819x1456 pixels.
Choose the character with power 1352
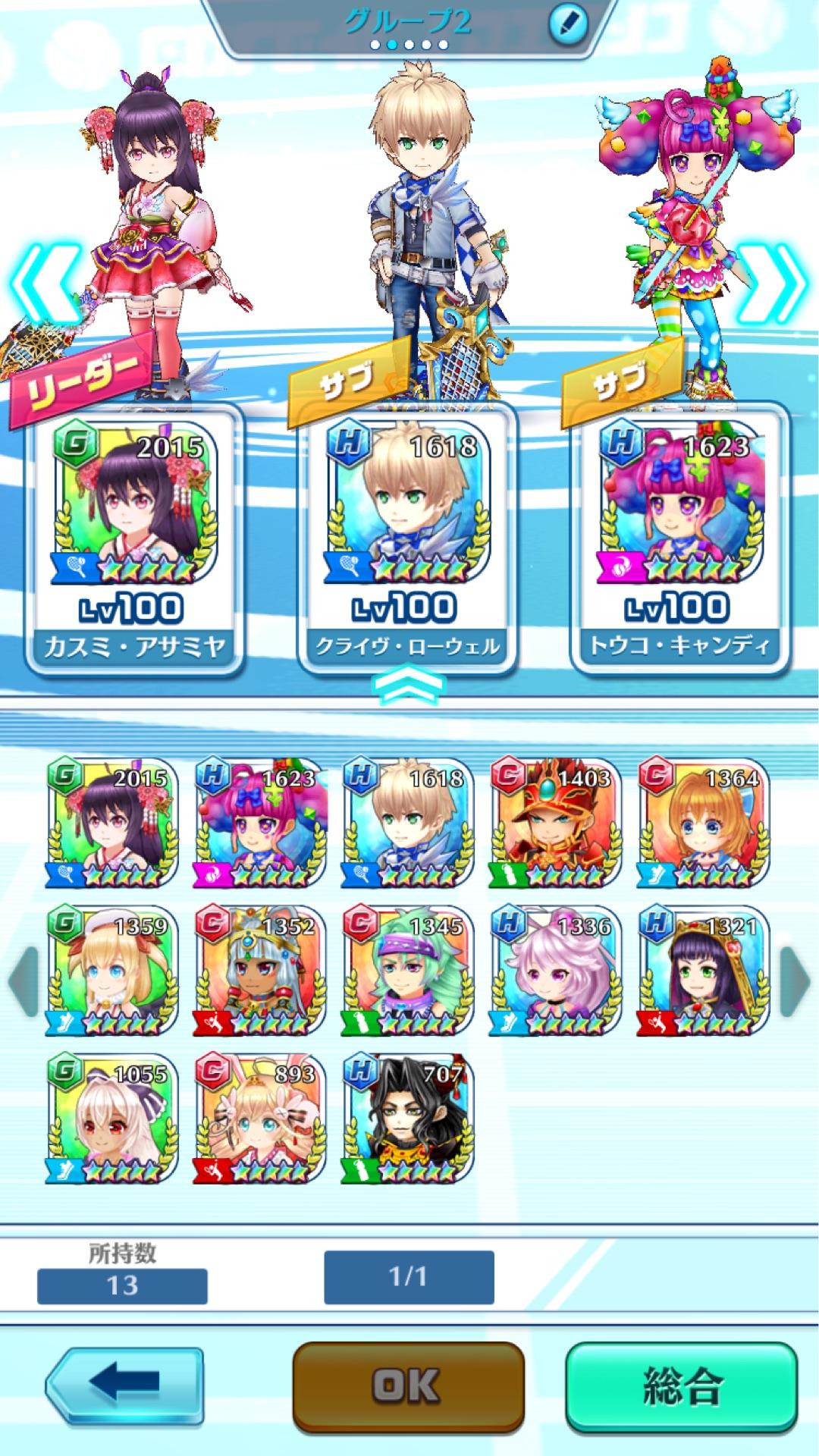[x=259, y=971]
